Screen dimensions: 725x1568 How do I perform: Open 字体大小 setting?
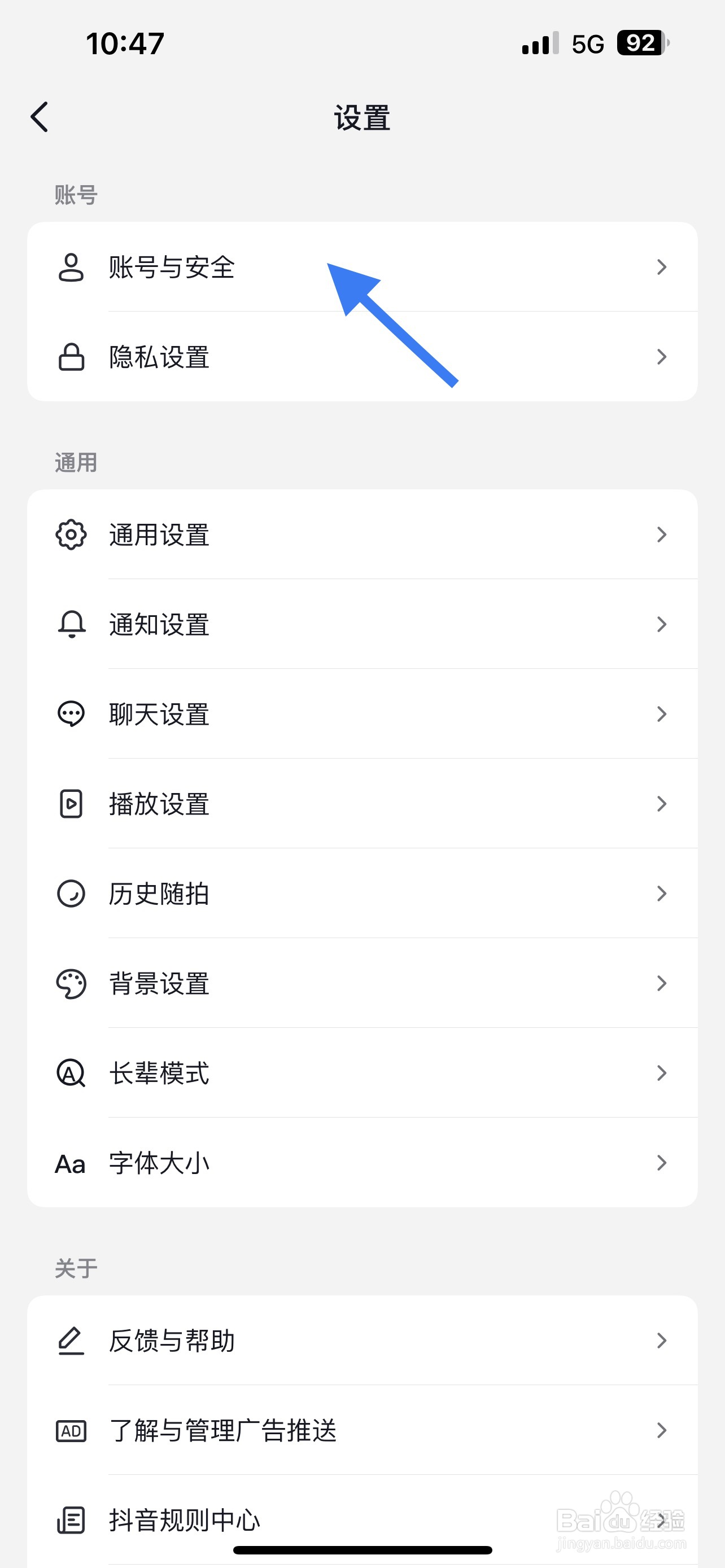[362, 1163]
